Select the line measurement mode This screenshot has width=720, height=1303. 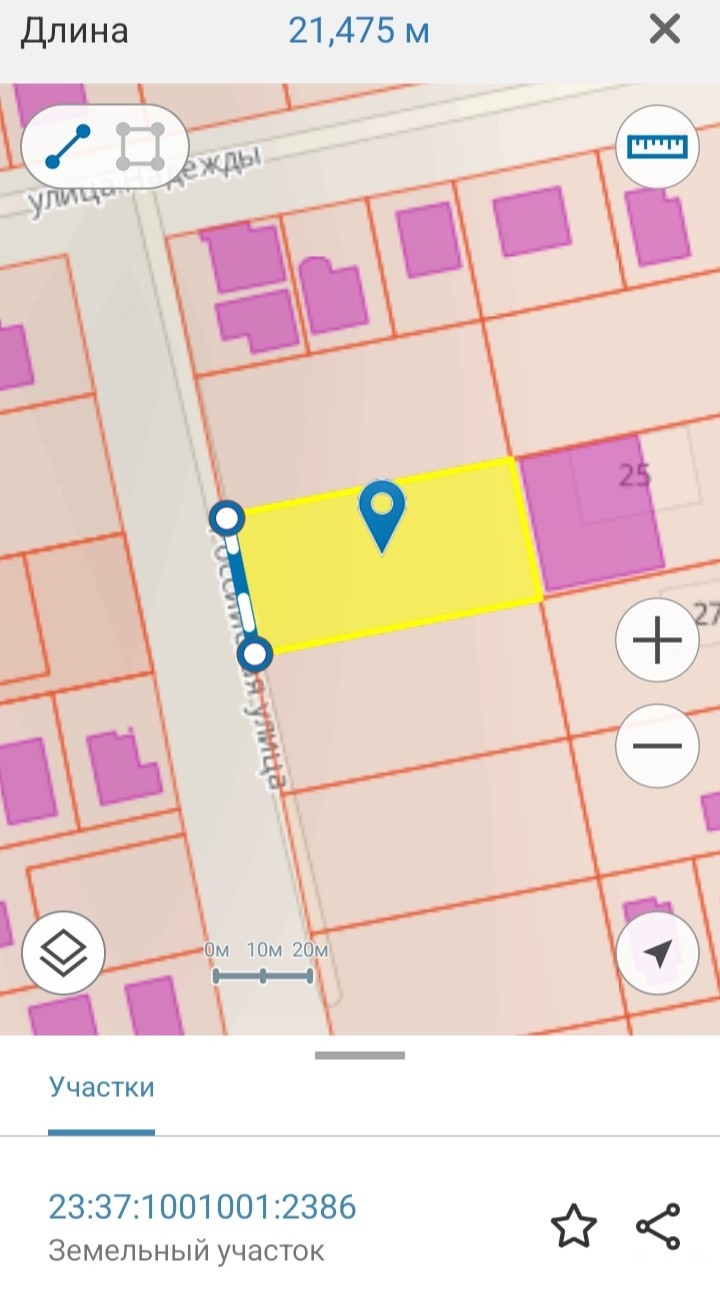coord(68,147)
